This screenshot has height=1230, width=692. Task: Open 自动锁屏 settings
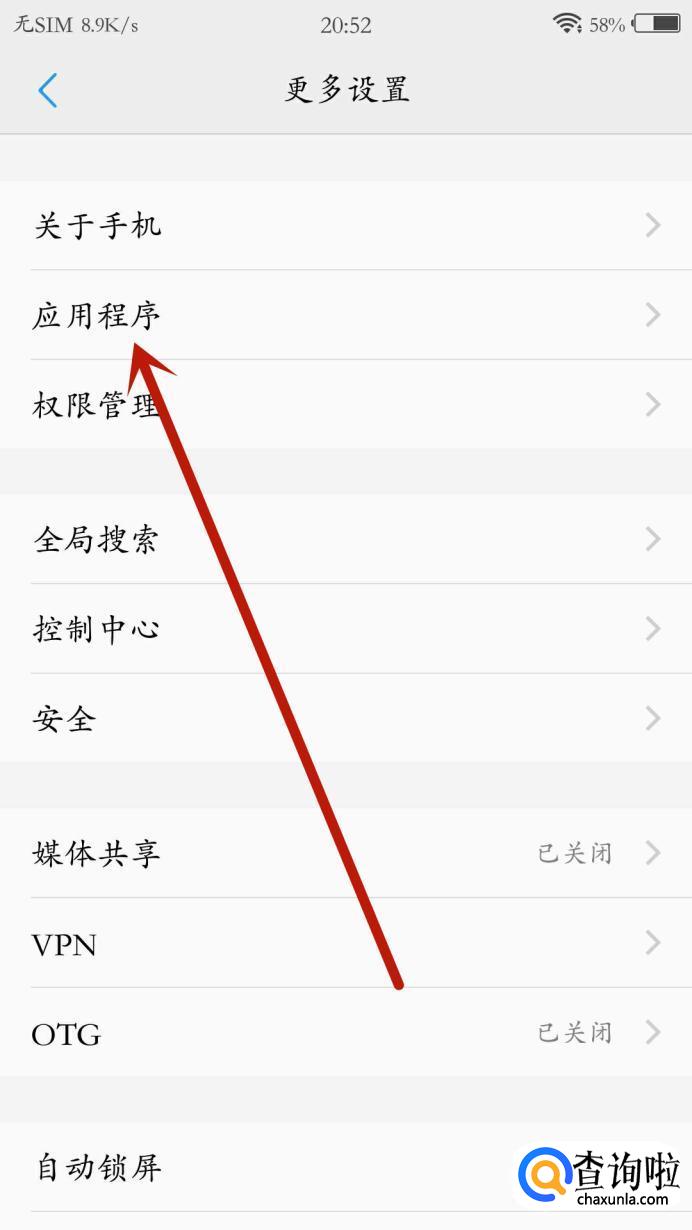point(346,1167)
